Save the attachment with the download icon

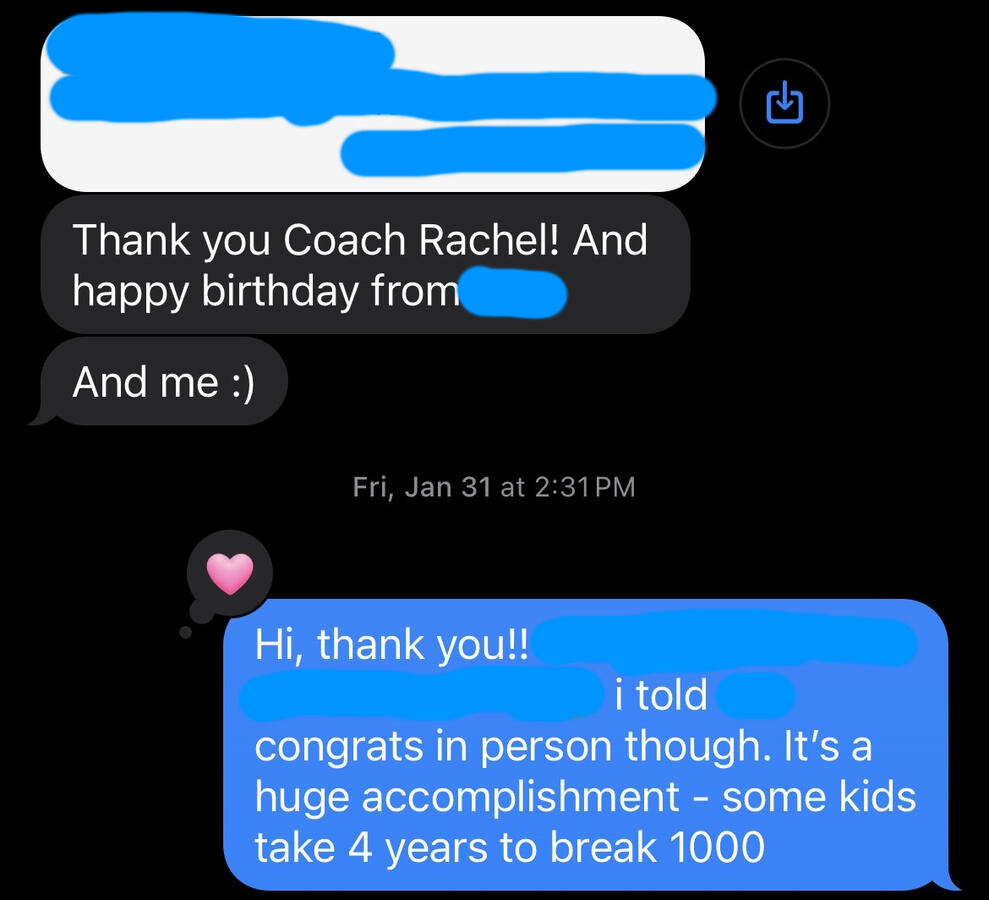(784, 102)
